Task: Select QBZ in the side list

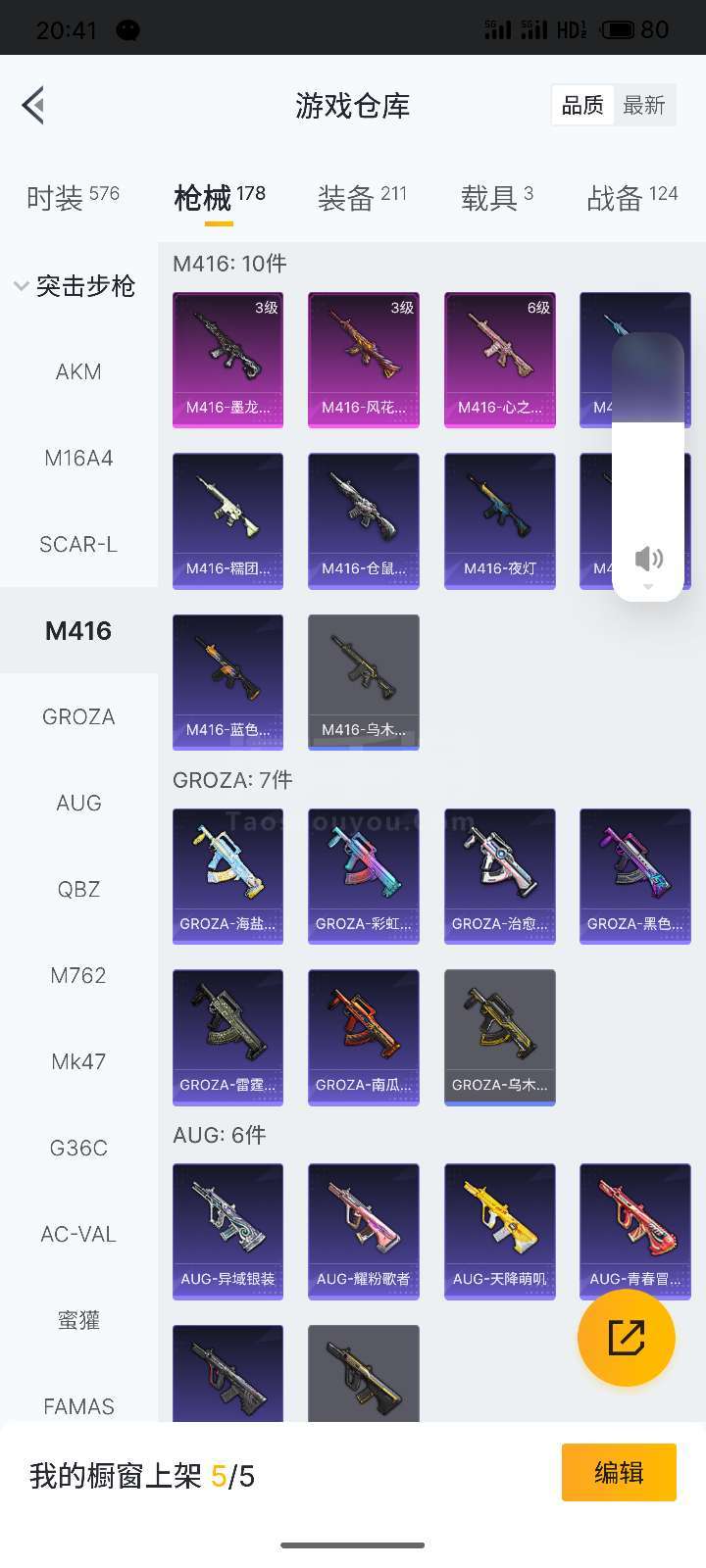Action: [x=78, y=889]
